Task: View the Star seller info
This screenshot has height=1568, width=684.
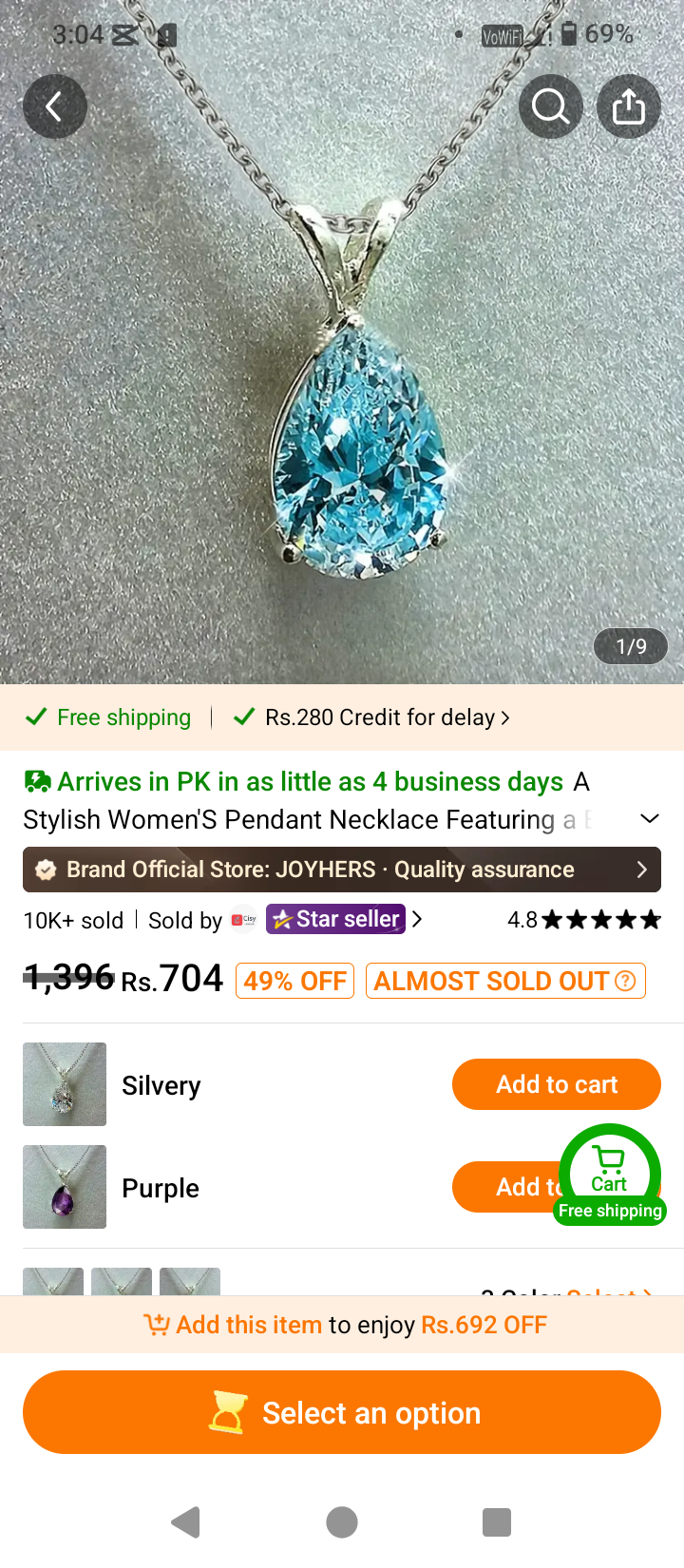Action: pyautogui.click(x=345, y=919)
